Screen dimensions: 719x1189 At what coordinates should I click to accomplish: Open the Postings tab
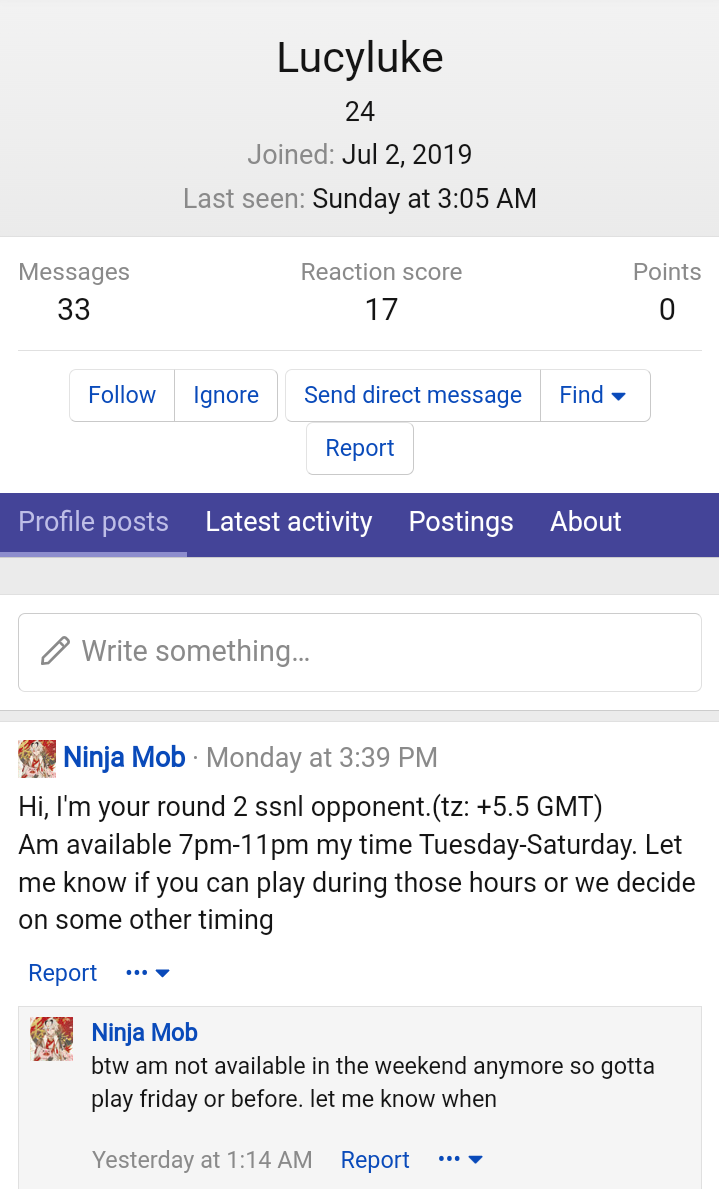[461, 522]
